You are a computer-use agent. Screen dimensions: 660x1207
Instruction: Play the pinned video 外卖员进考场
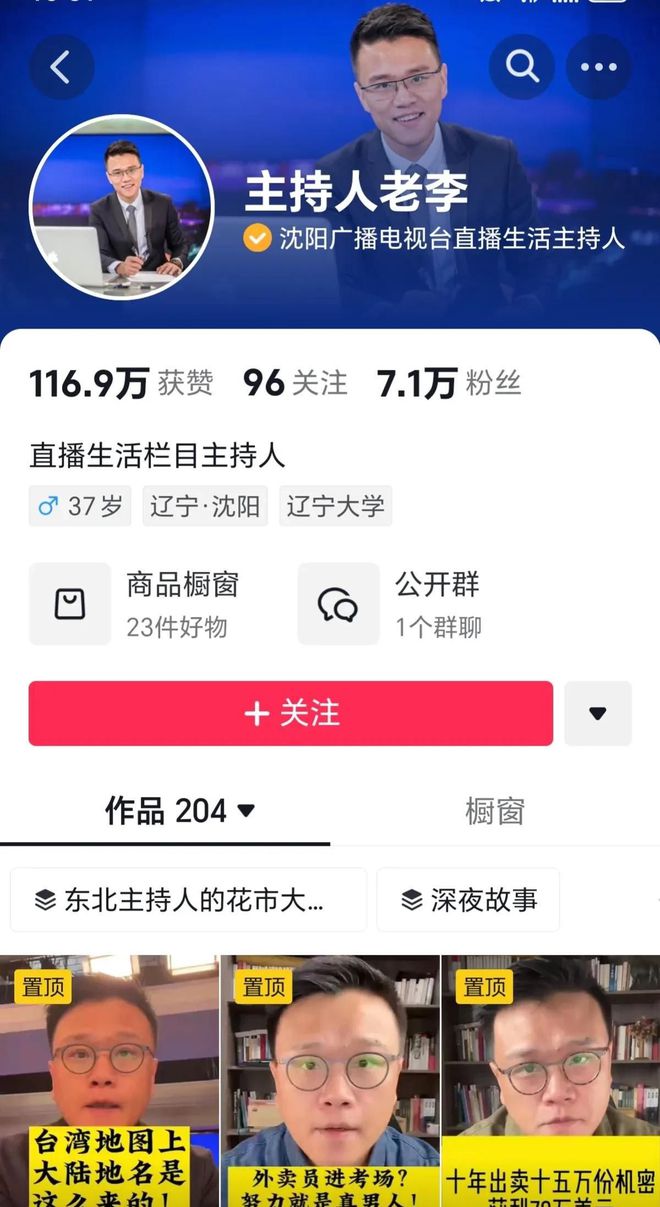tap(330, 1080)
